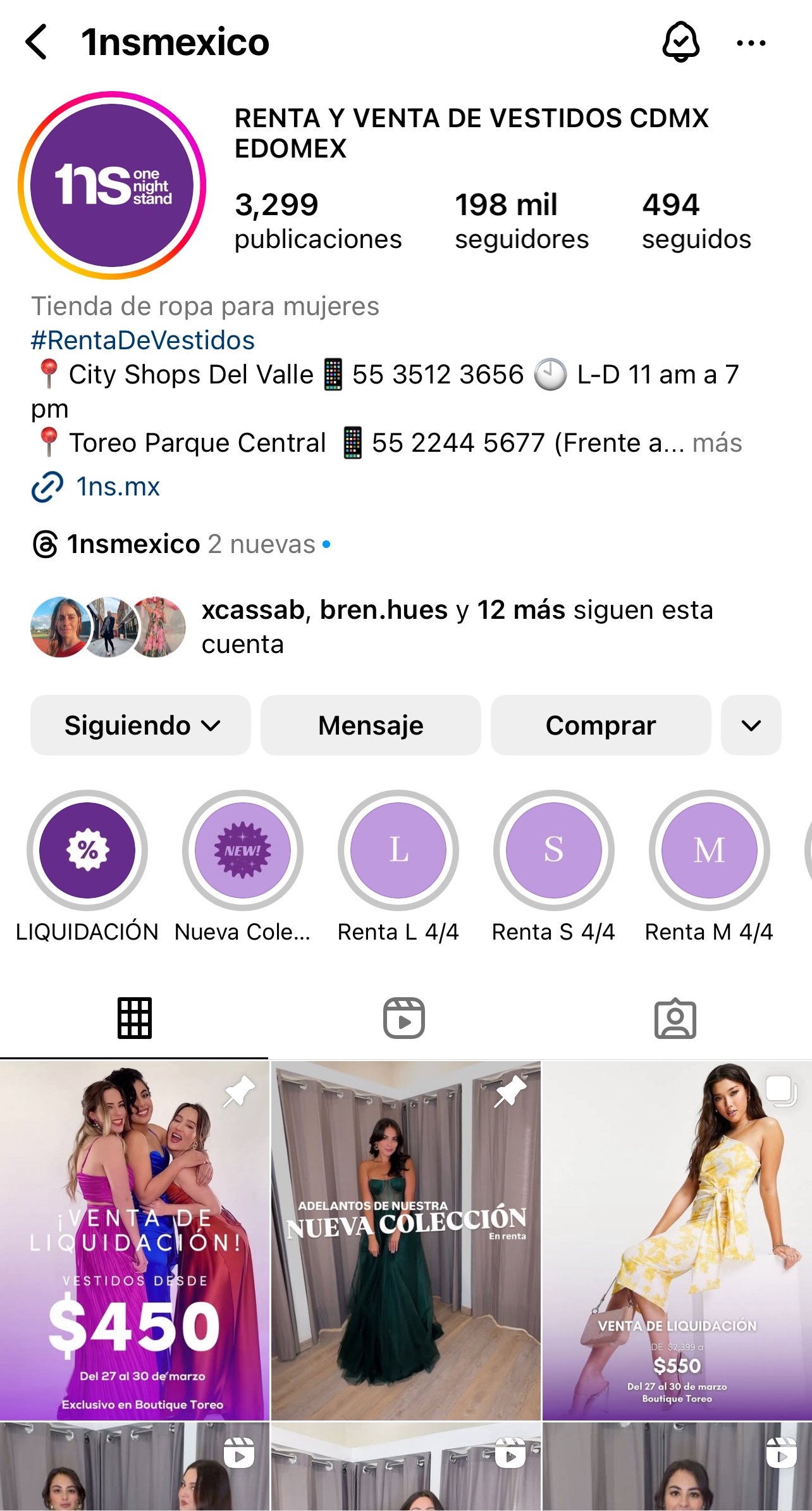Open the #RentaDeVestidos hashtag link

(x=144, y=339)
